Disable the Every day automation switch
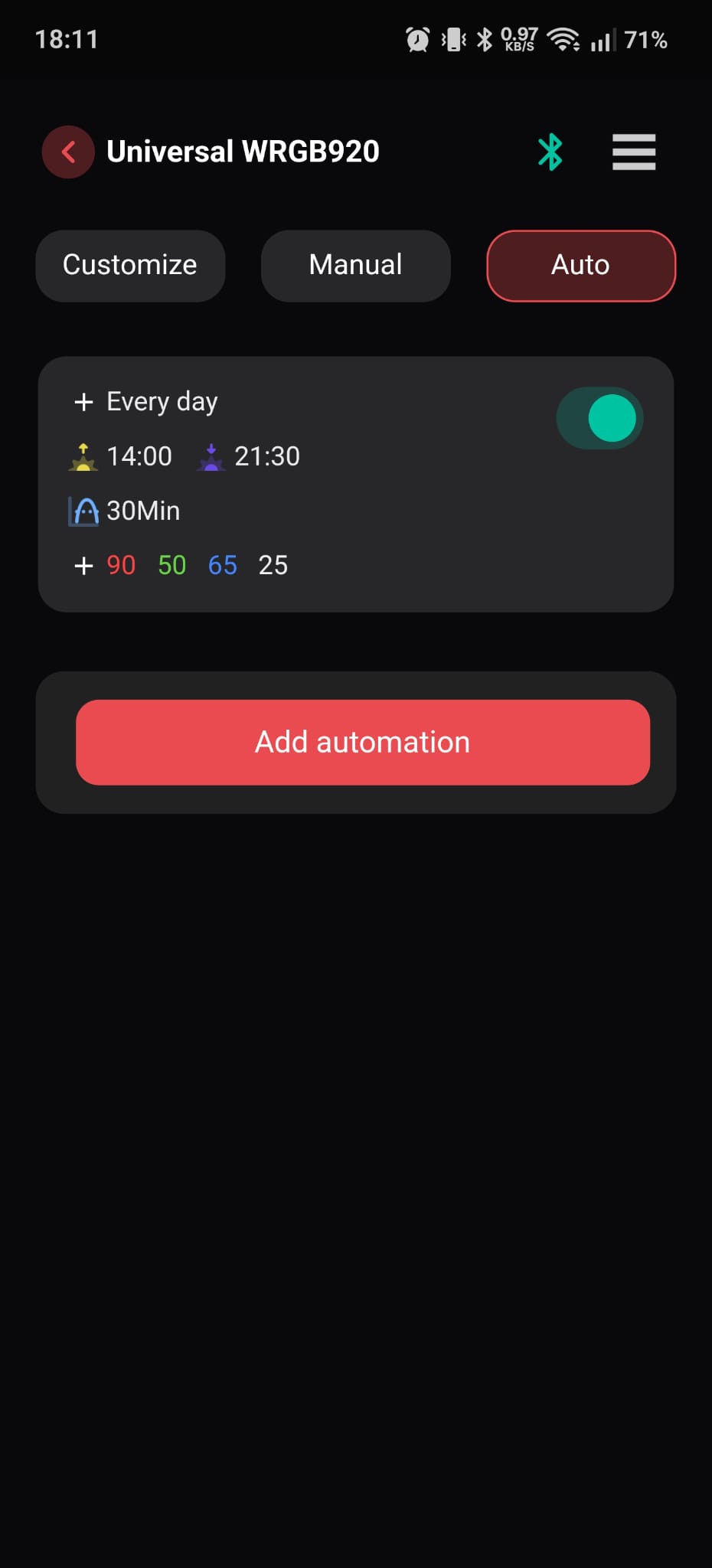 [599, 418]
